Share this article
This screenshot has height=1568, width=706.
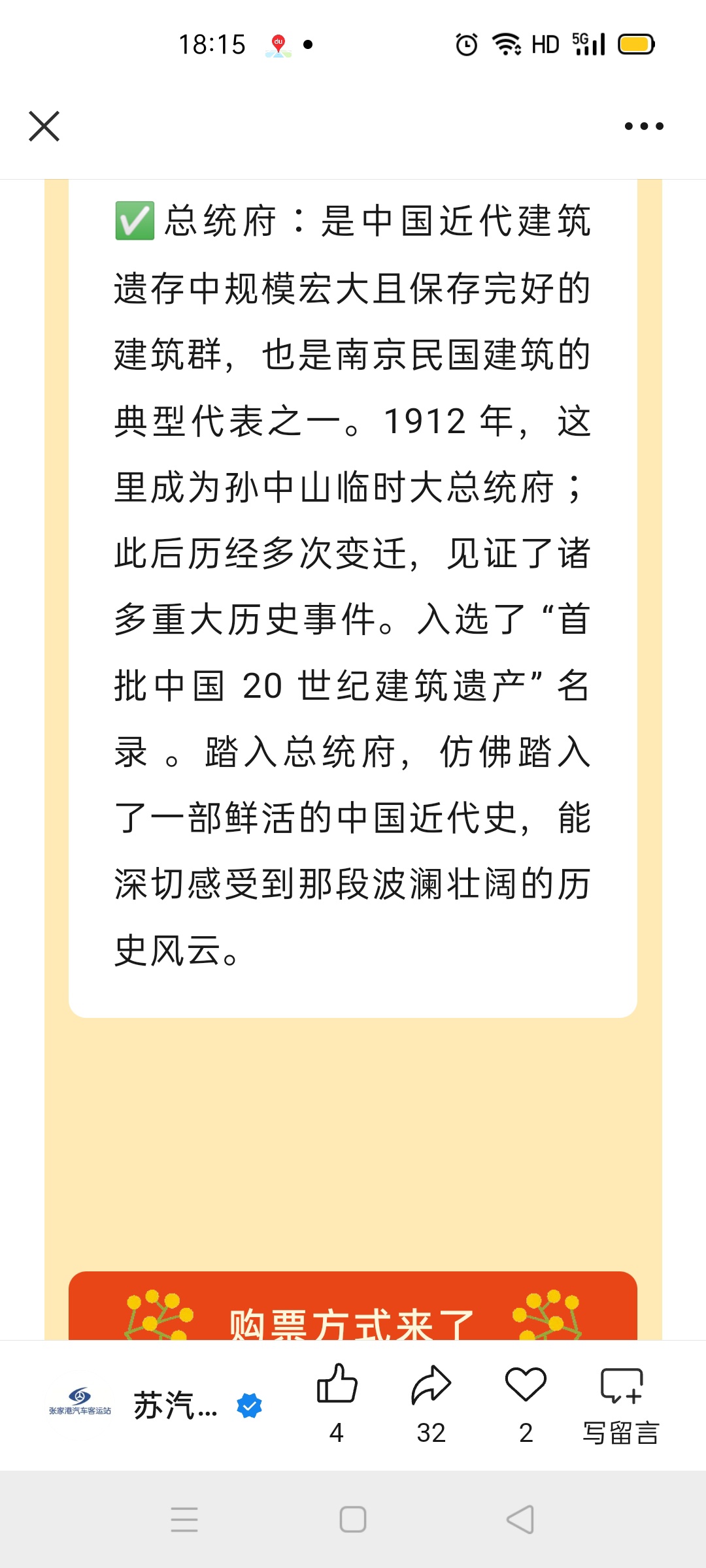(x=431, y=1404)
